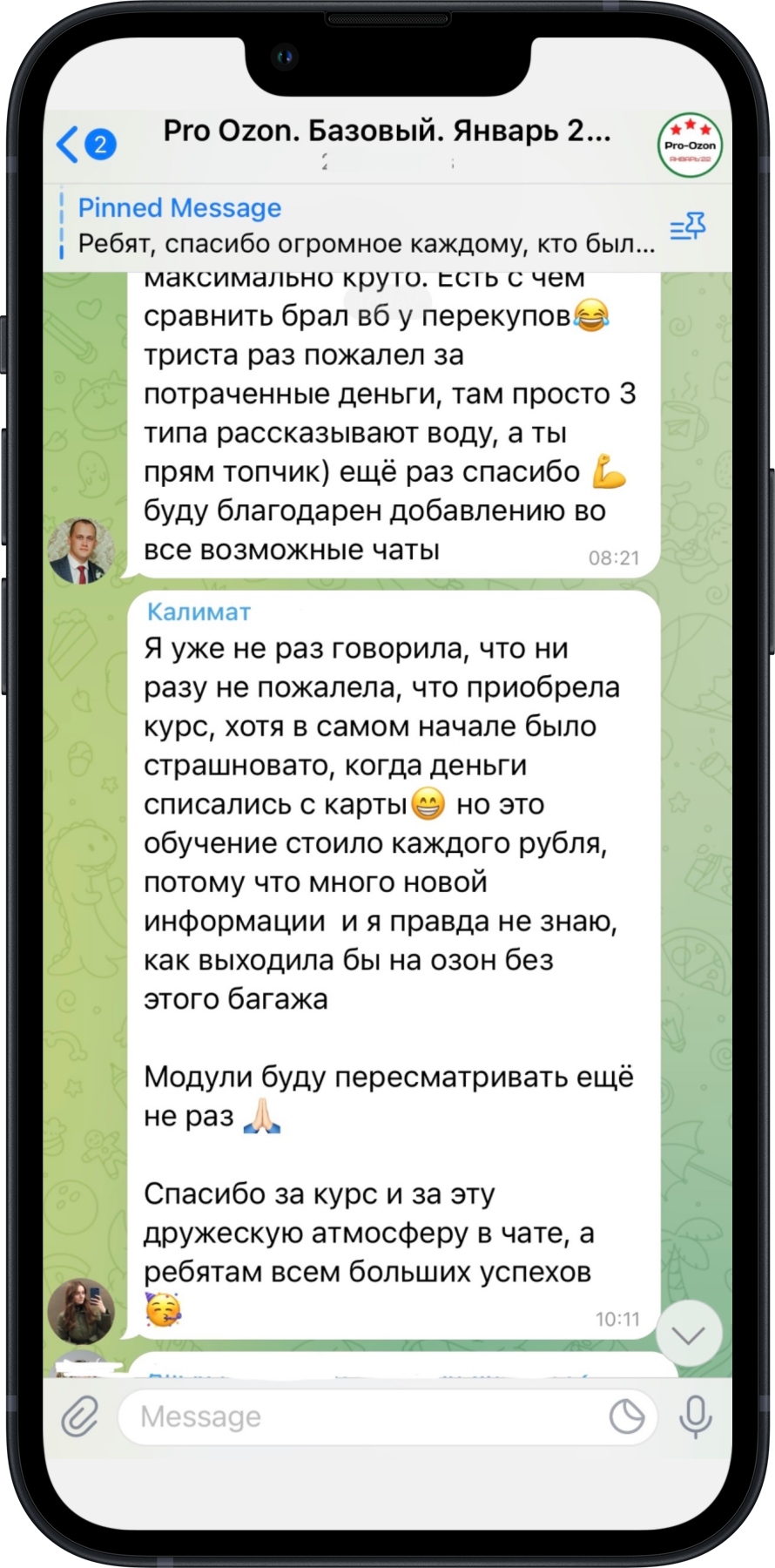Attach a file with the paperclip
The image size is (775, 1568).
click(80, 1416)
